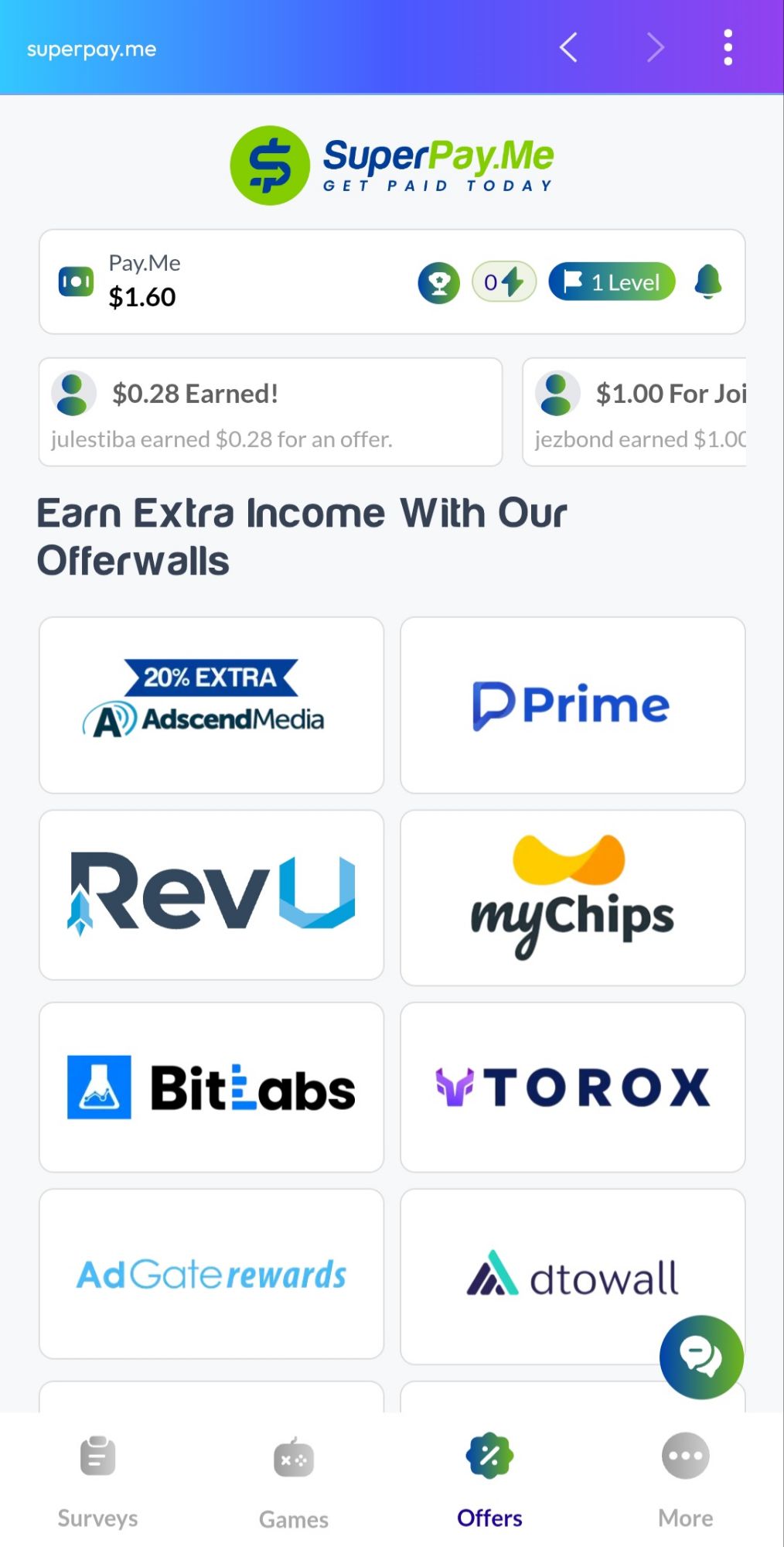Open the floating chat support bubble
The width and height of the screenshot is (784, 1547).
[700, 1357]
